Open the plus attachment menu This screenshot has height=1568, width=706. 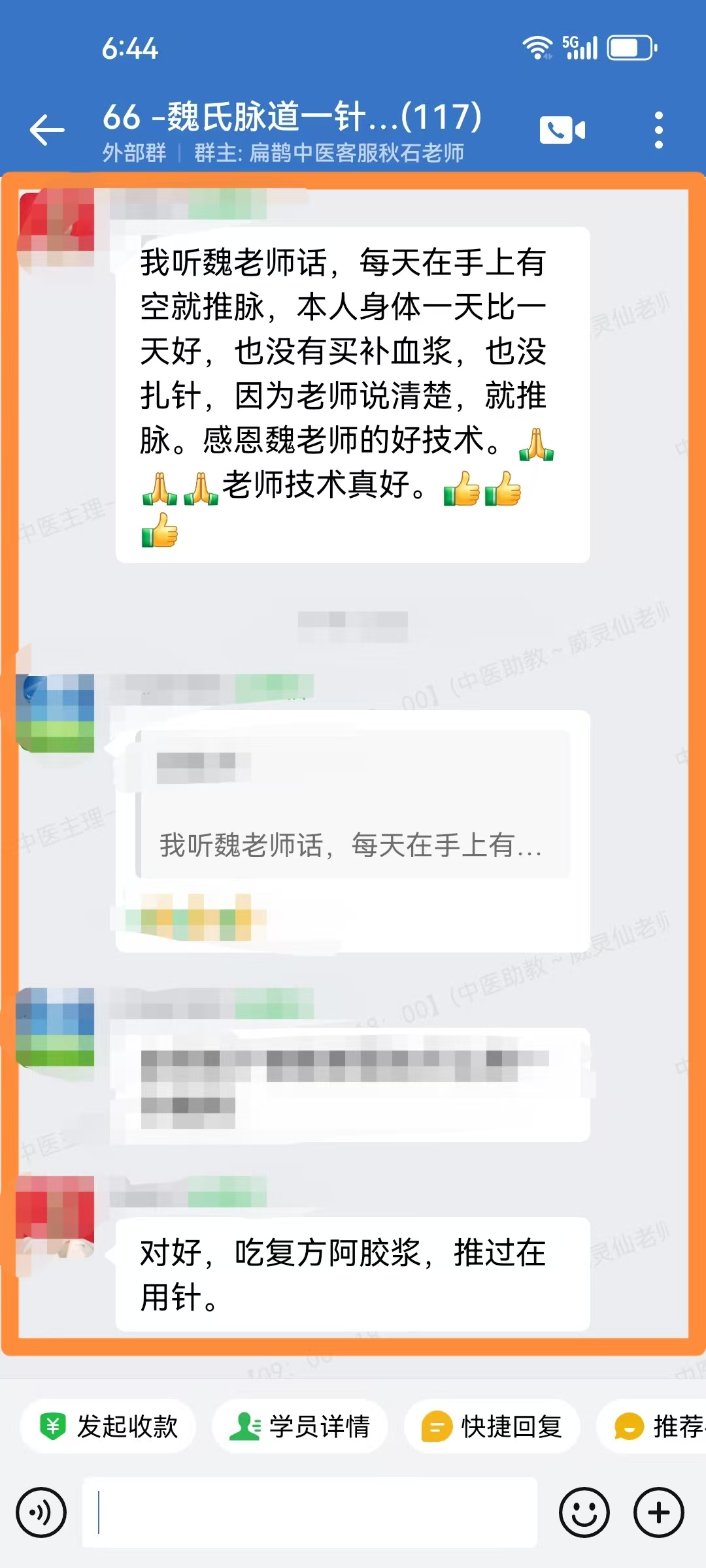point(658,1512)
